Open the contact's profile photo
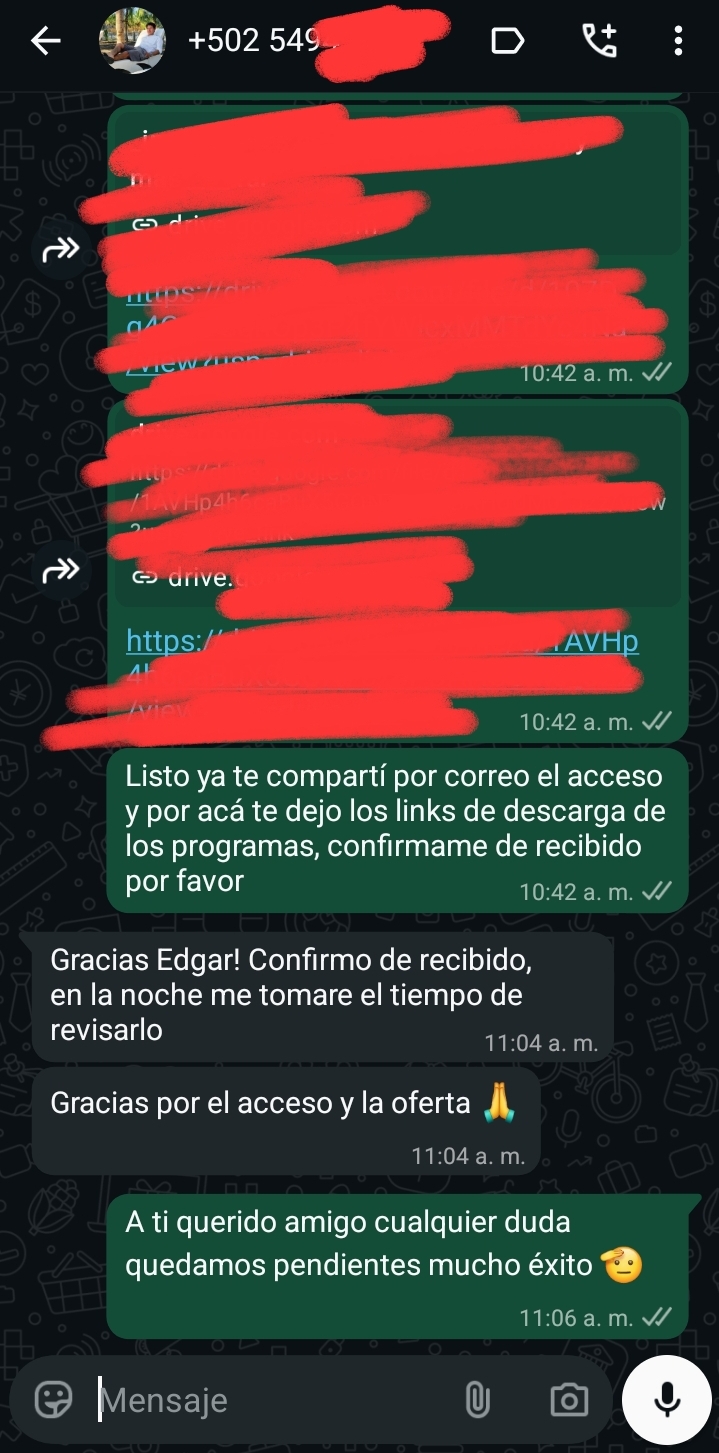719x1453 pixels. [x=132, y=41]
